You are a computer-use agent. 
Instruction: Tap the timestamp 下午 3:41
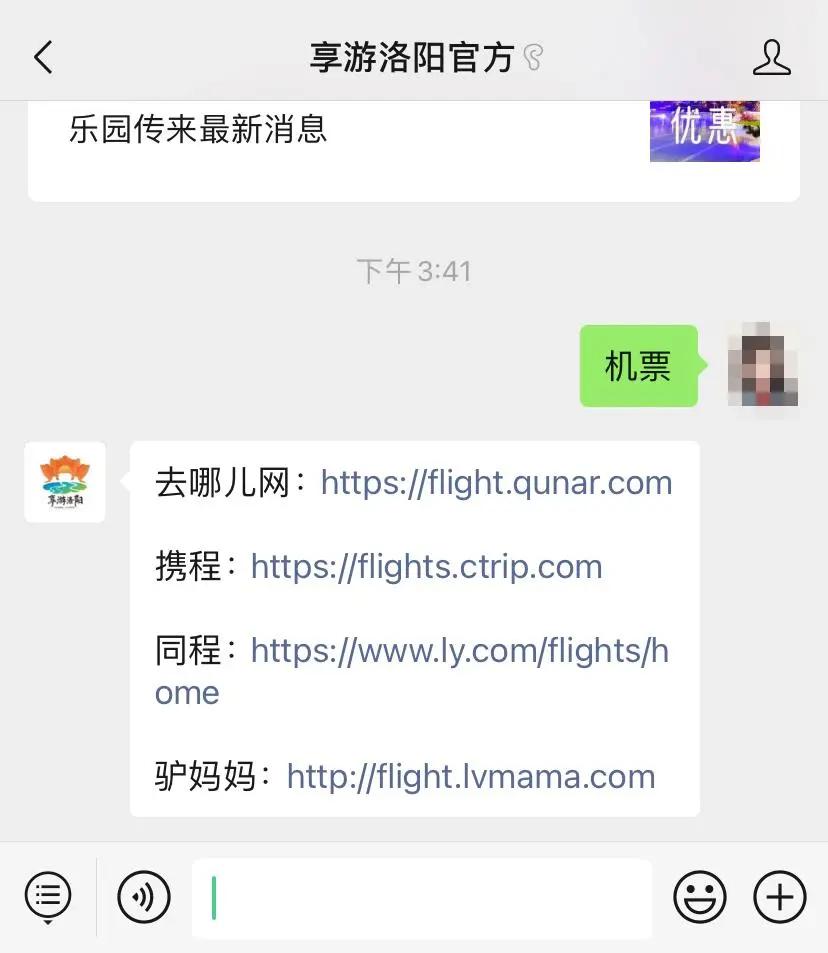pos(414,270)
